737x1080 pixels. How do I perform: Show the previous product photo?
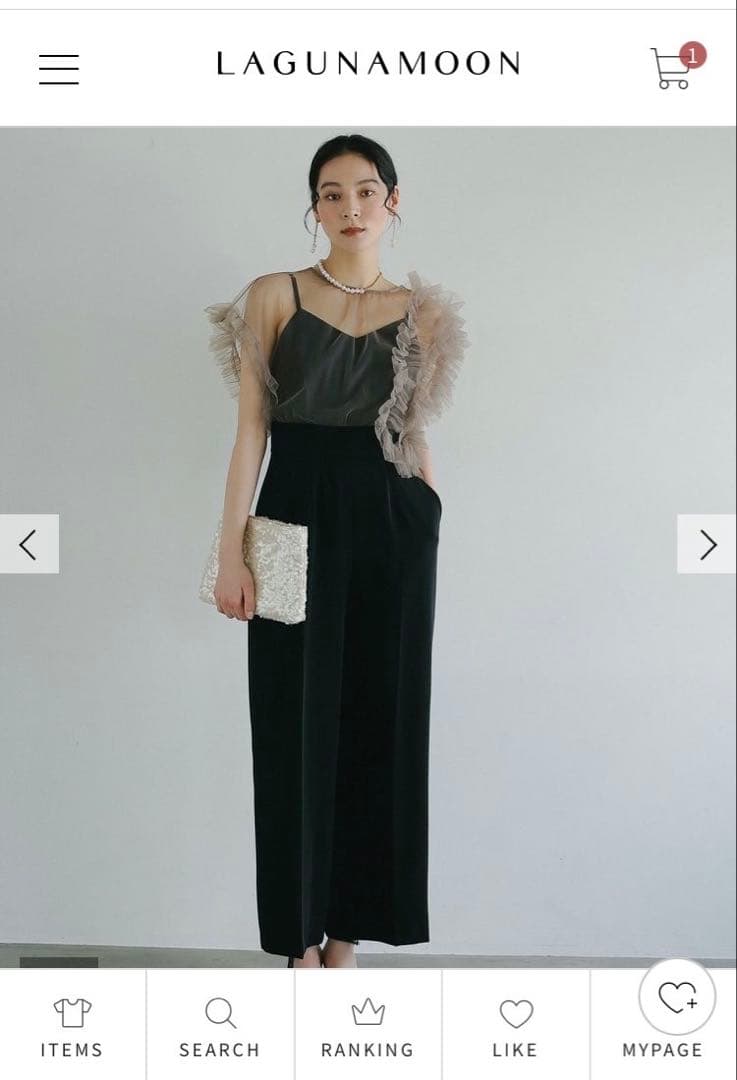[x=29, y=544]
